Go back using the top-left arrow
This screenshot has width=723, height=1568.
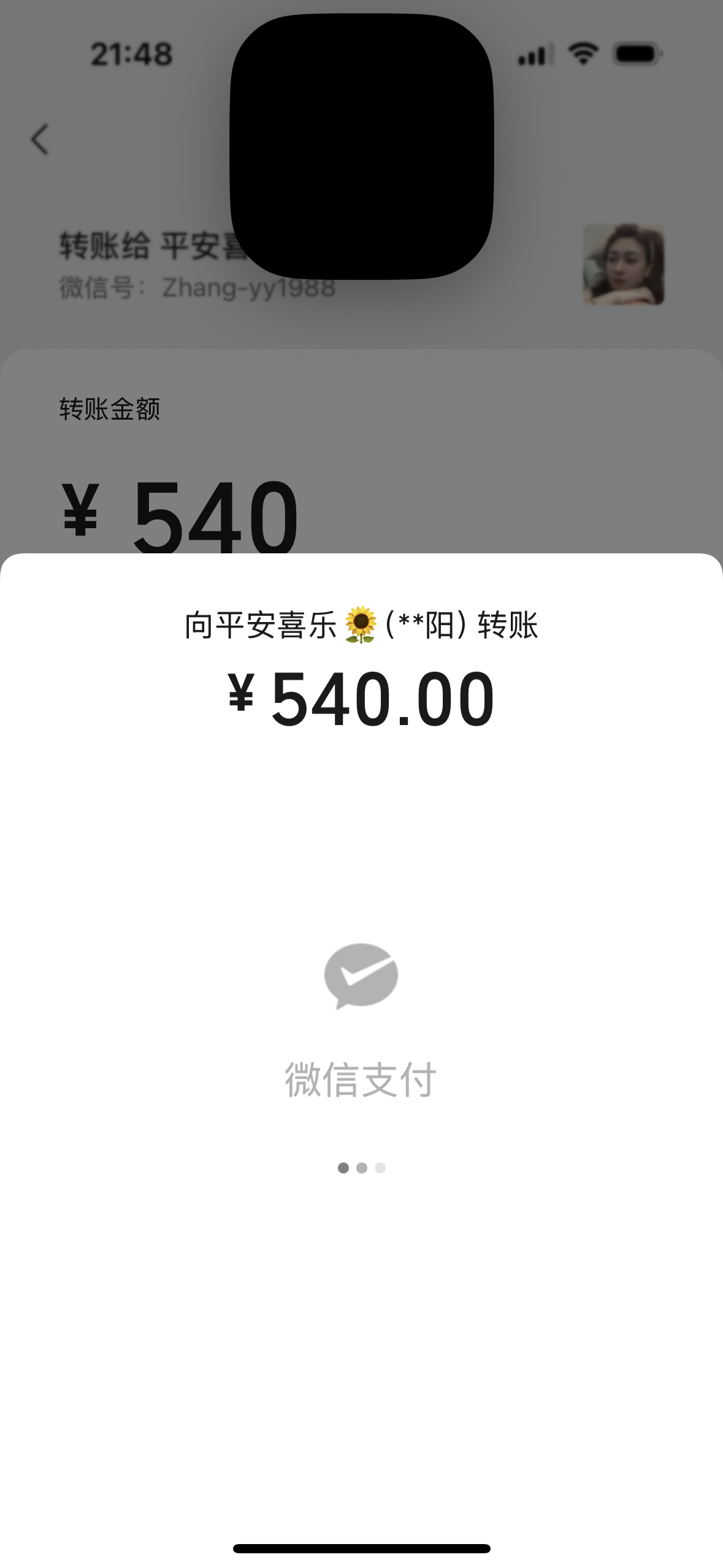click(40, 139)
